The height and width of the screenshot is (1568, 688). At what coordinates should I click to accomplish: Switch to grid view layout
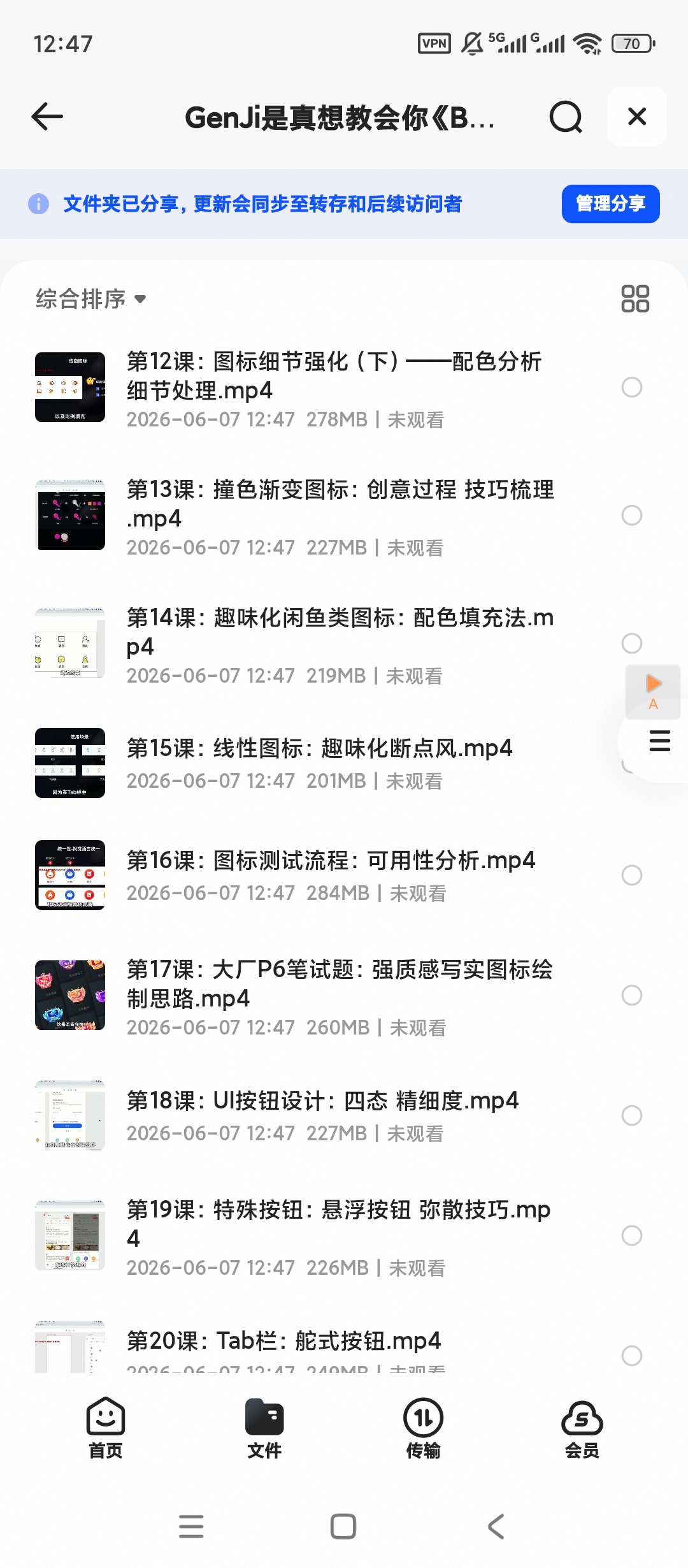tap(635, 299)
